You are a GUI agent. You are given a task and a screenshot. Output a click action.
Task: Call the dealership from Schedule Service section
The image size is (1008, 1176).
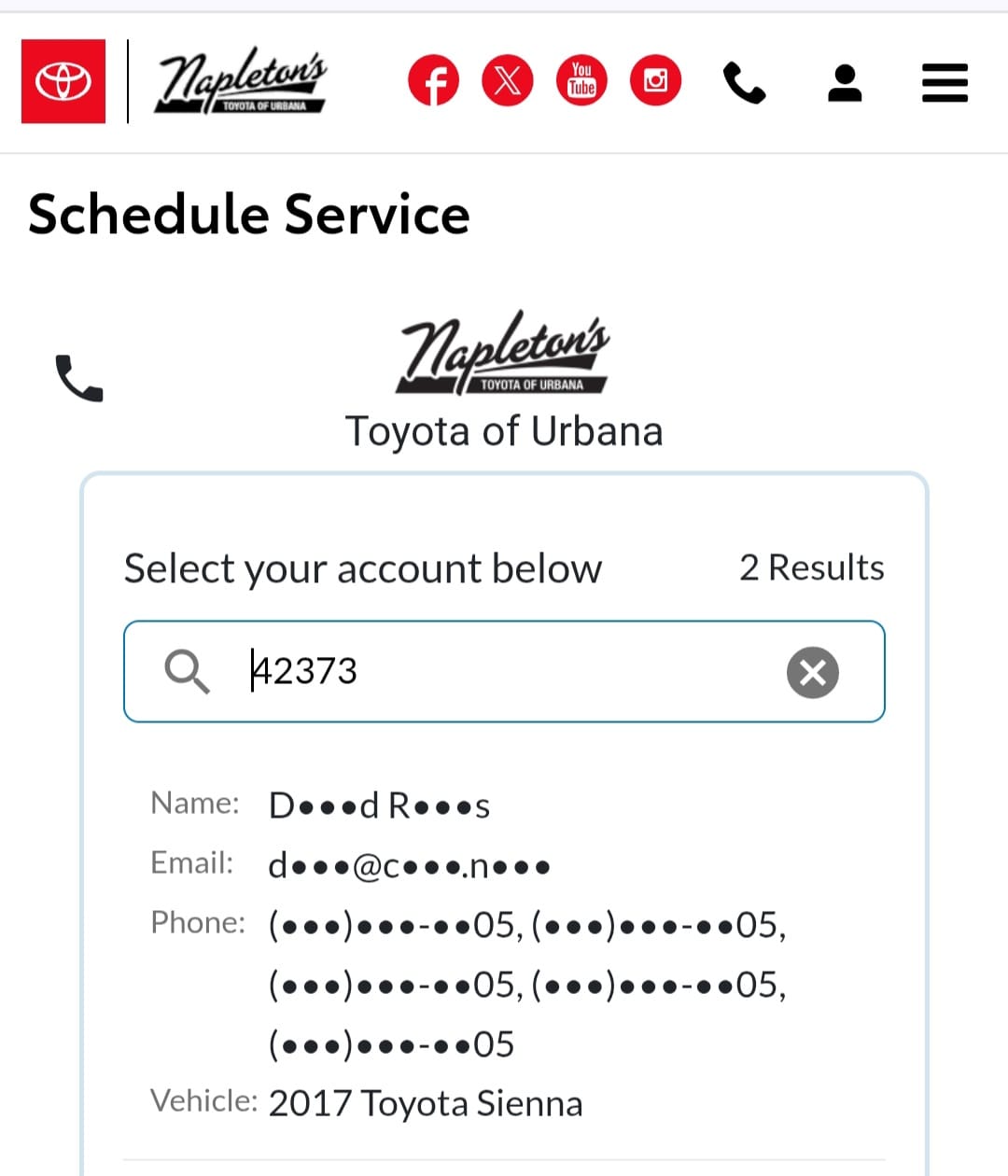click(79, 378)
